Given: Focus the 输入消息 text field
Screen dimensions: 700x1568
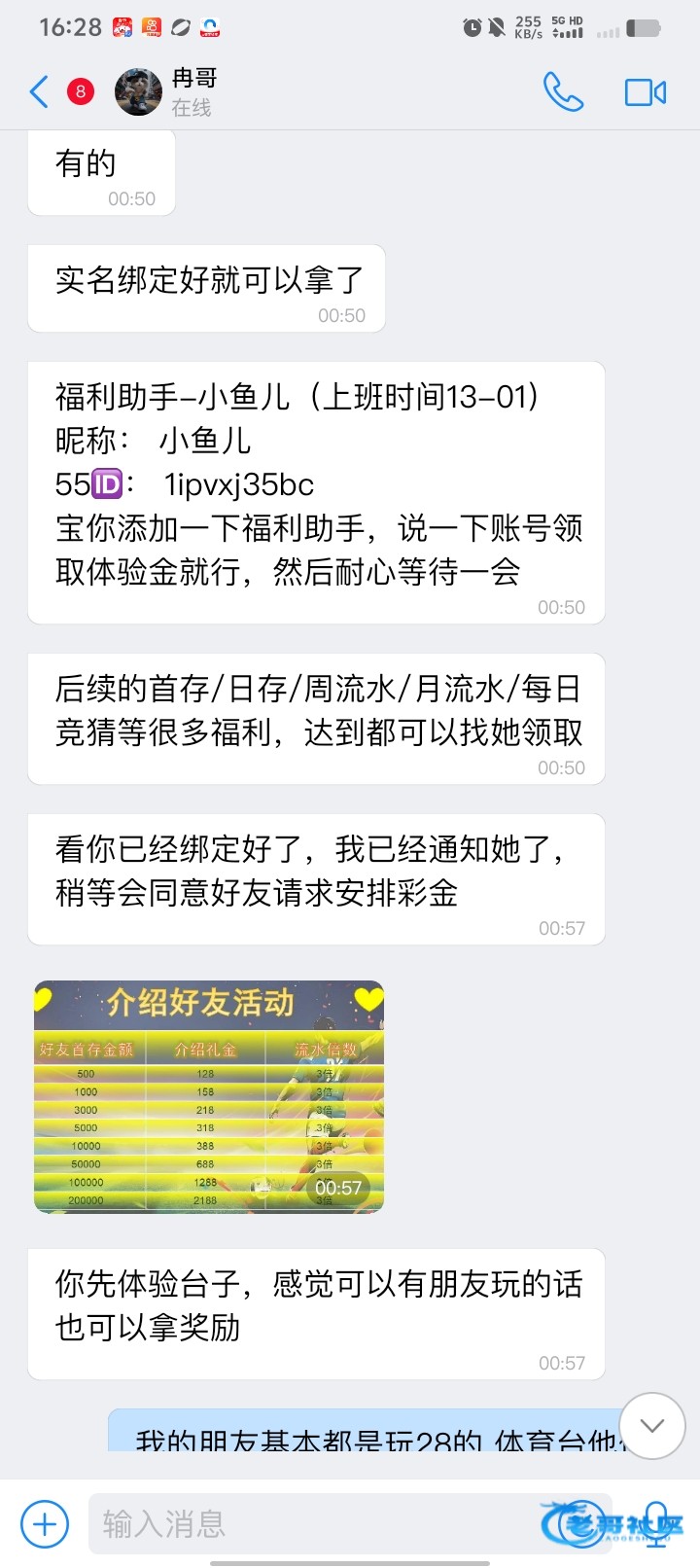Looking at the screenshot, I should 311,1523.
